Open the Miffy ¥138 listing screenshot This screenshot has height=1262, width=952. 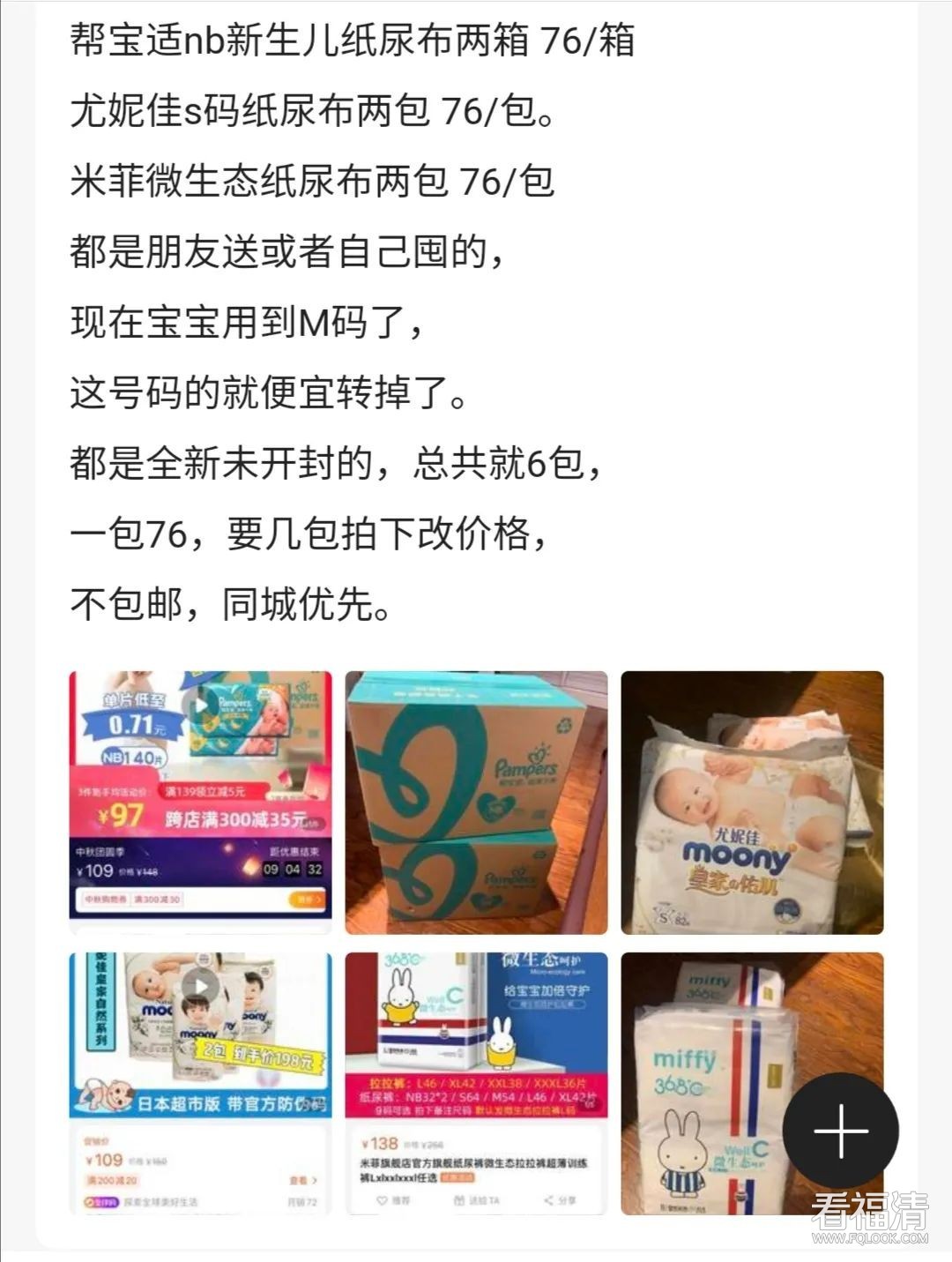click(x=476, y=1083)
